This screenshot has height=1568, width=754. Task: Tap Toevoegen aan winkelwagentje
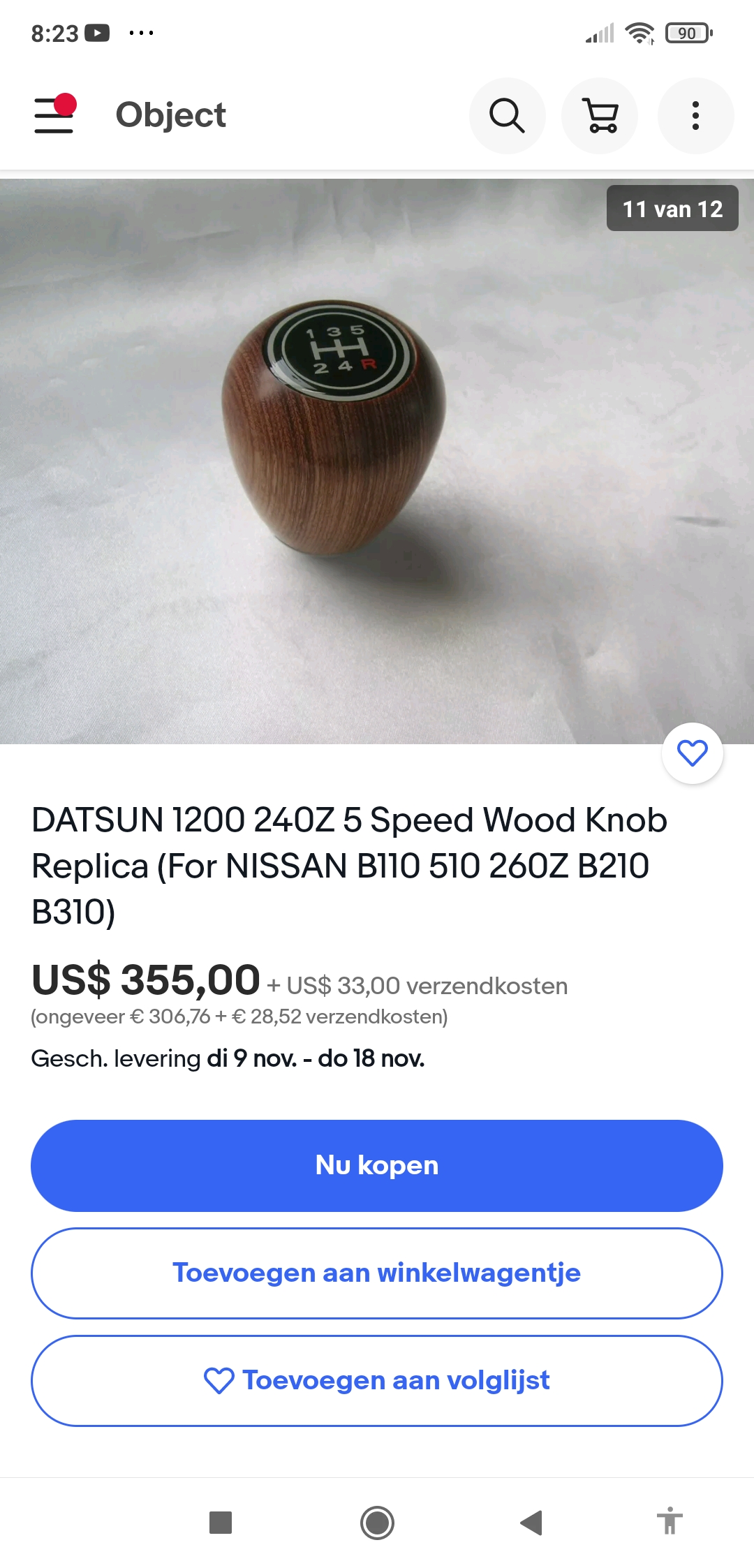tap(377, 1273)
